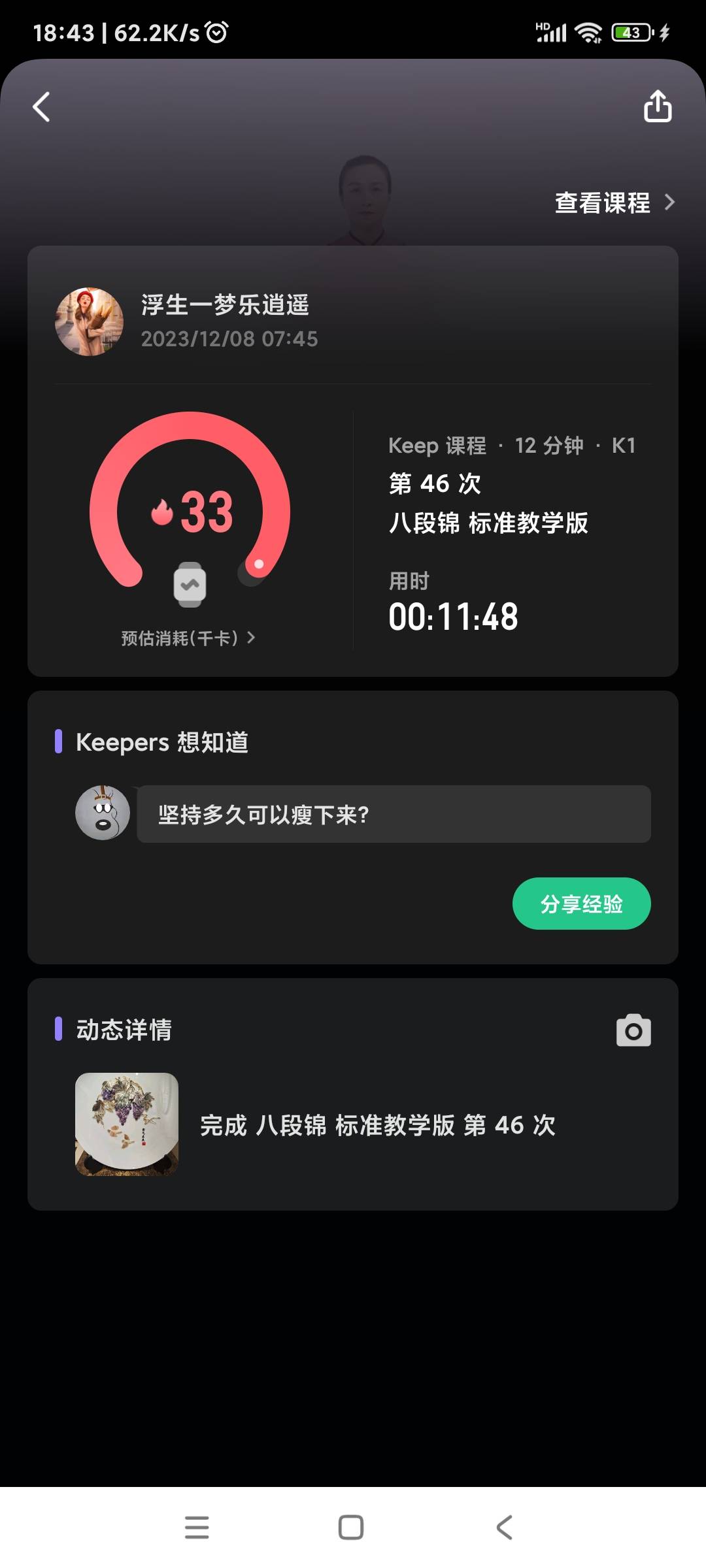Viewport: 706px width, 1568px height.
Task: Open 预估消耗(千卡) details
Action: pos(186,638)
